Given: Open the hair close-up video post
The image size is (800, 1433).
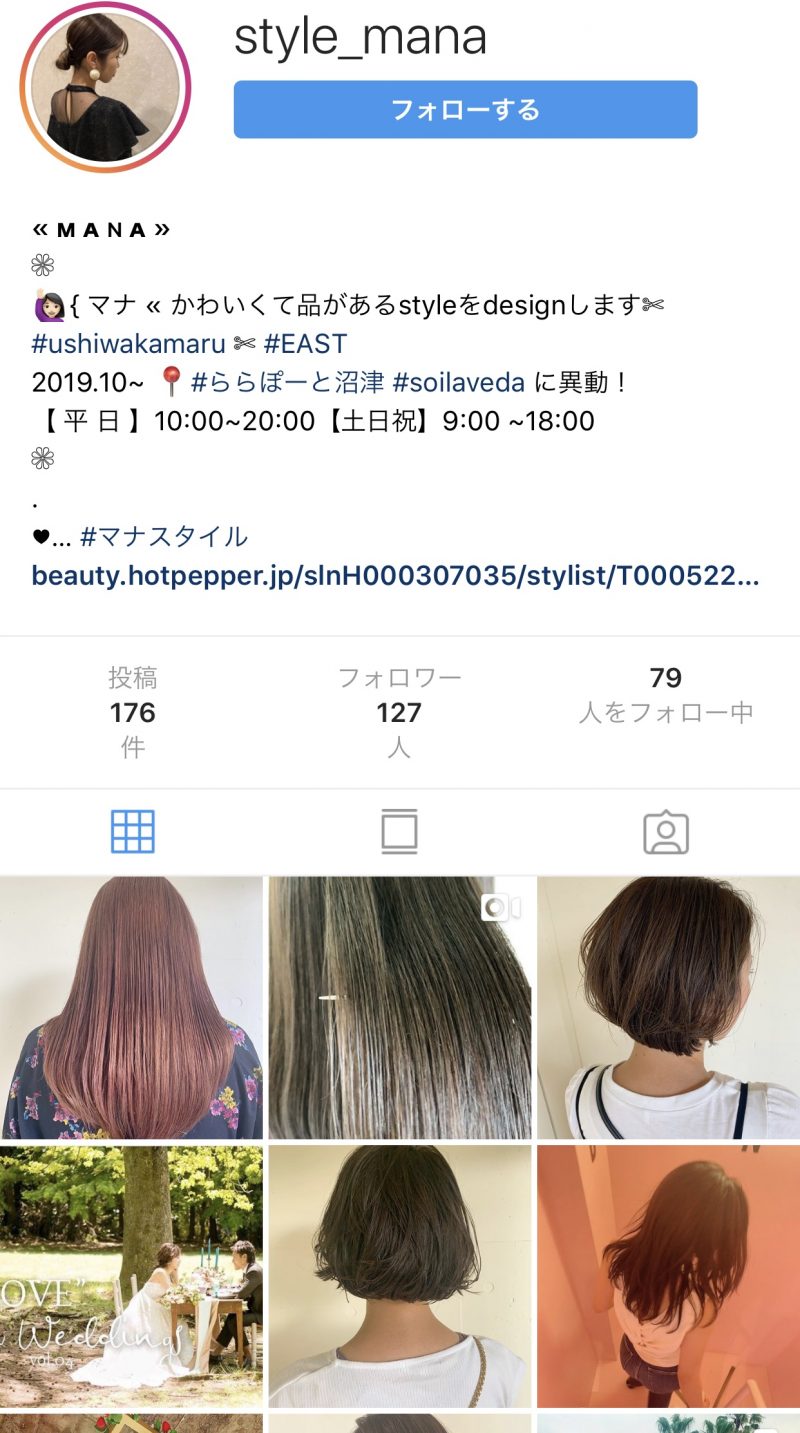Looking at the screenshot, I should click(x=400, y=1007).
